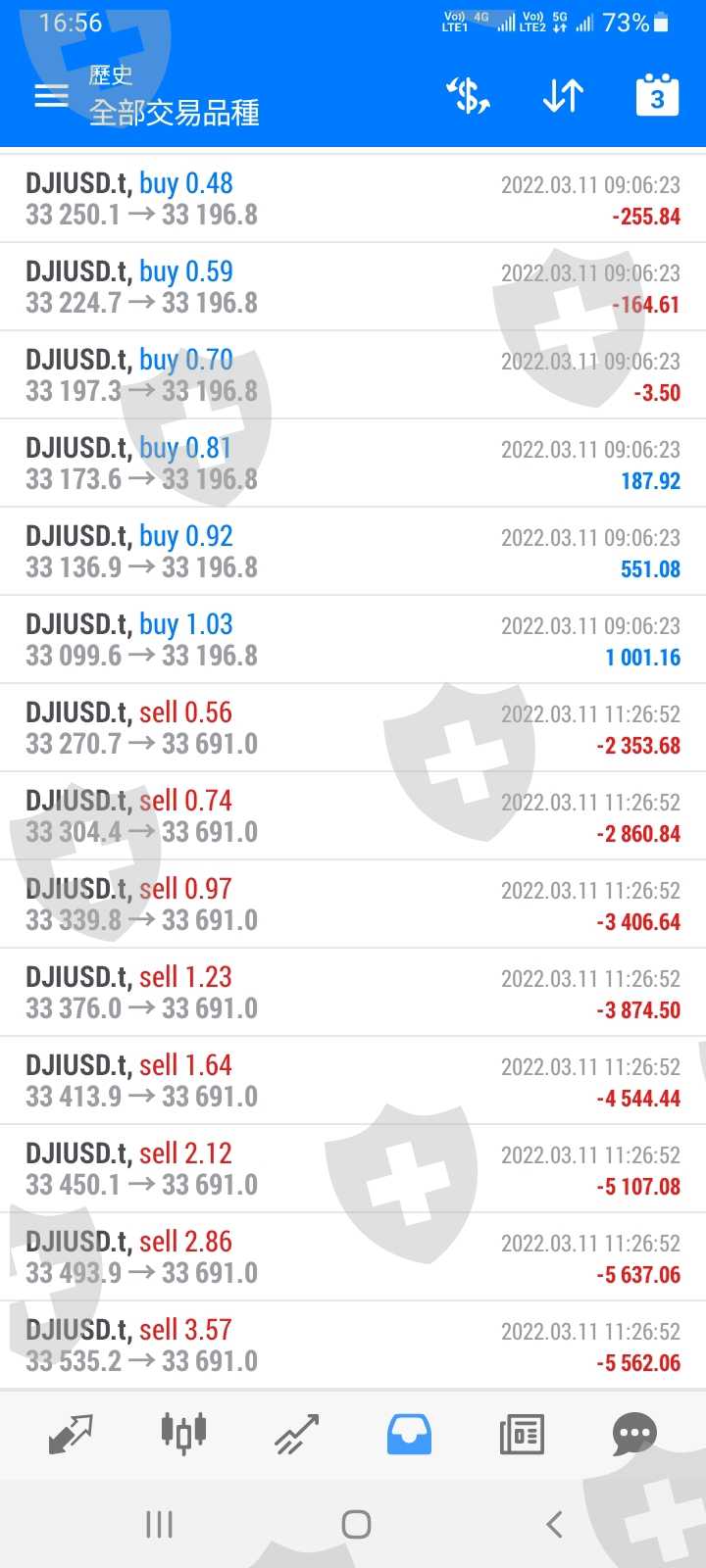Image resolution: width=706 pixels, height=1568 pixels.
Task: Switch to the Quotes tab
Action: [71, 1435]
